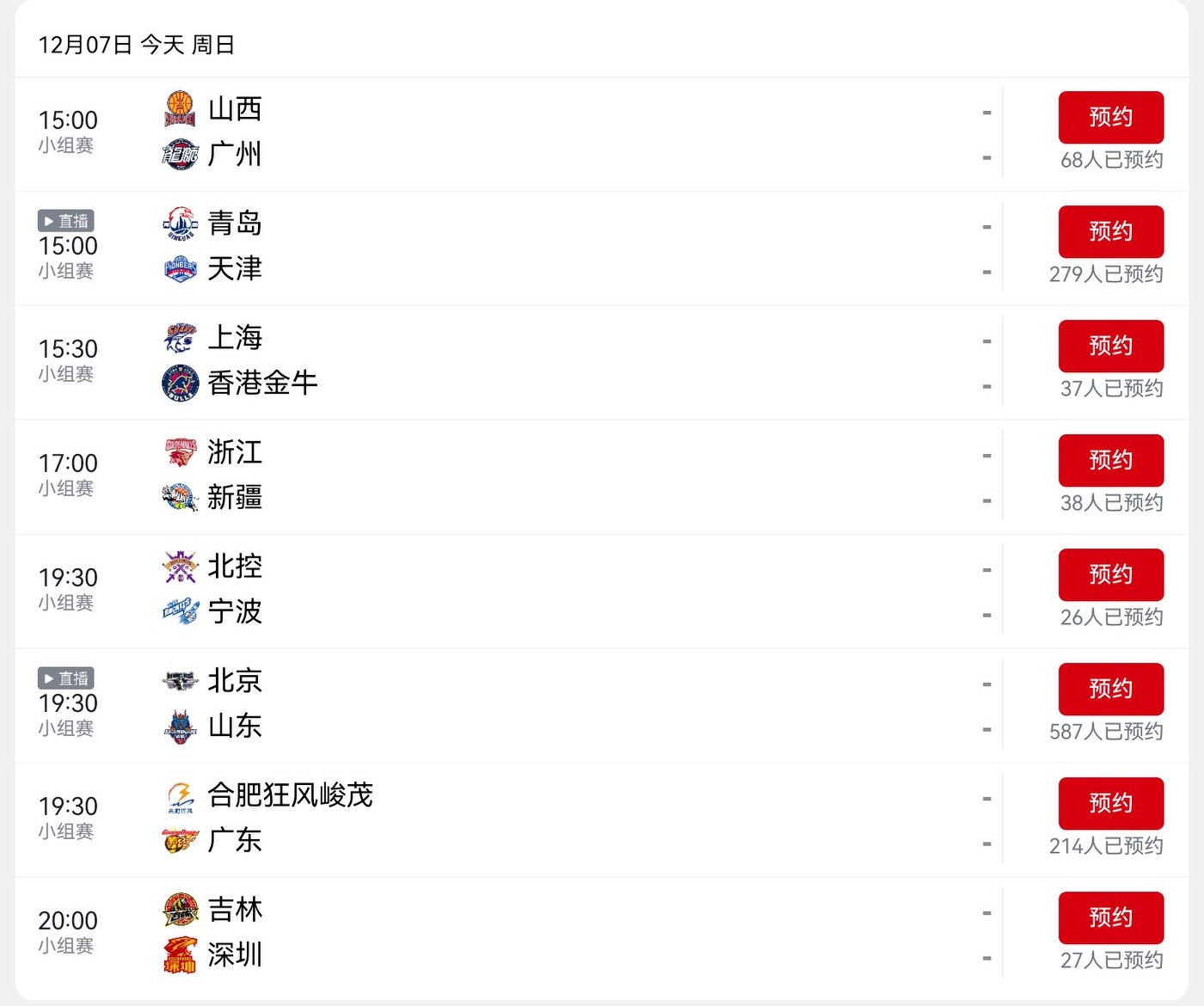Reserve the 北京 vs 山东 game

pyautogui.click(x=1110, y=690)
